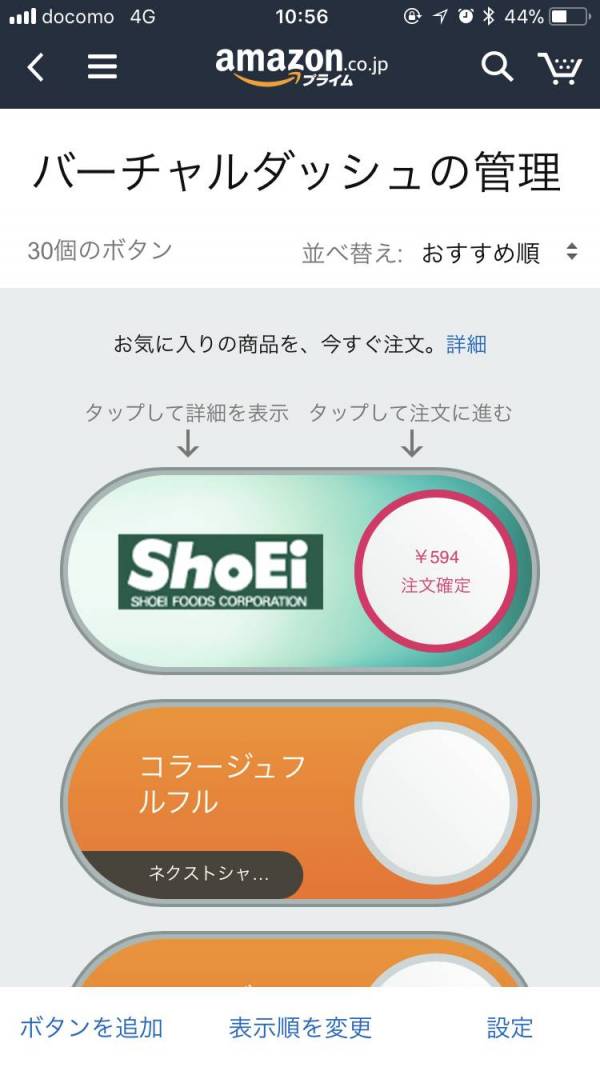Open the おすすめ順 sort dropdown
The image size is (600, 1067).
(498, 253)
